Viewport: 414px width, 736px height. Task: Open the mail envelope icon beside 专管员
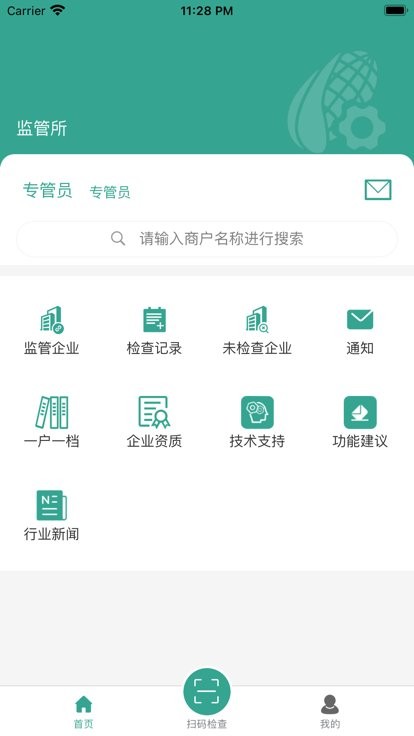[378, 190]
